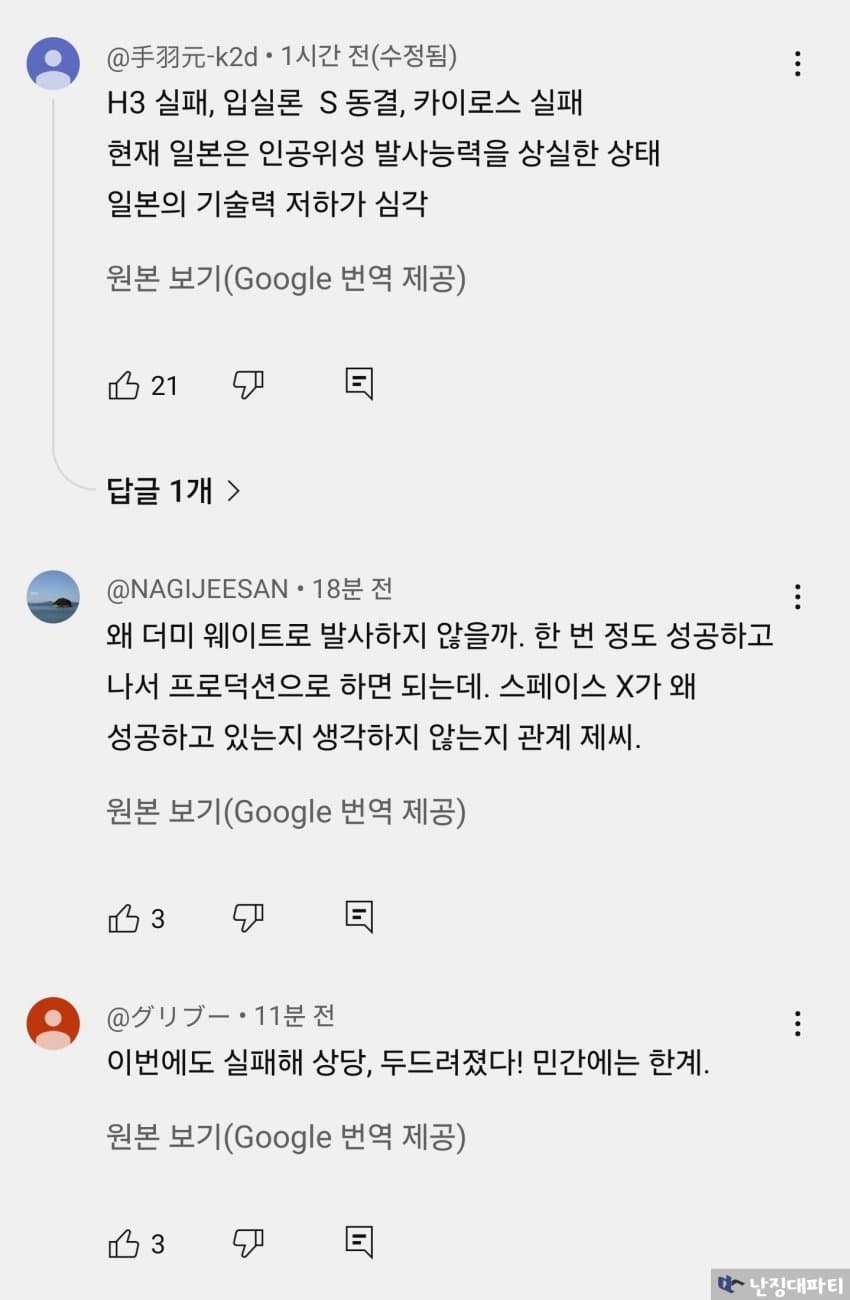Like the comment by グリブー
The width and height of the screenshot is (850, 1300).
click(124, 1244)
